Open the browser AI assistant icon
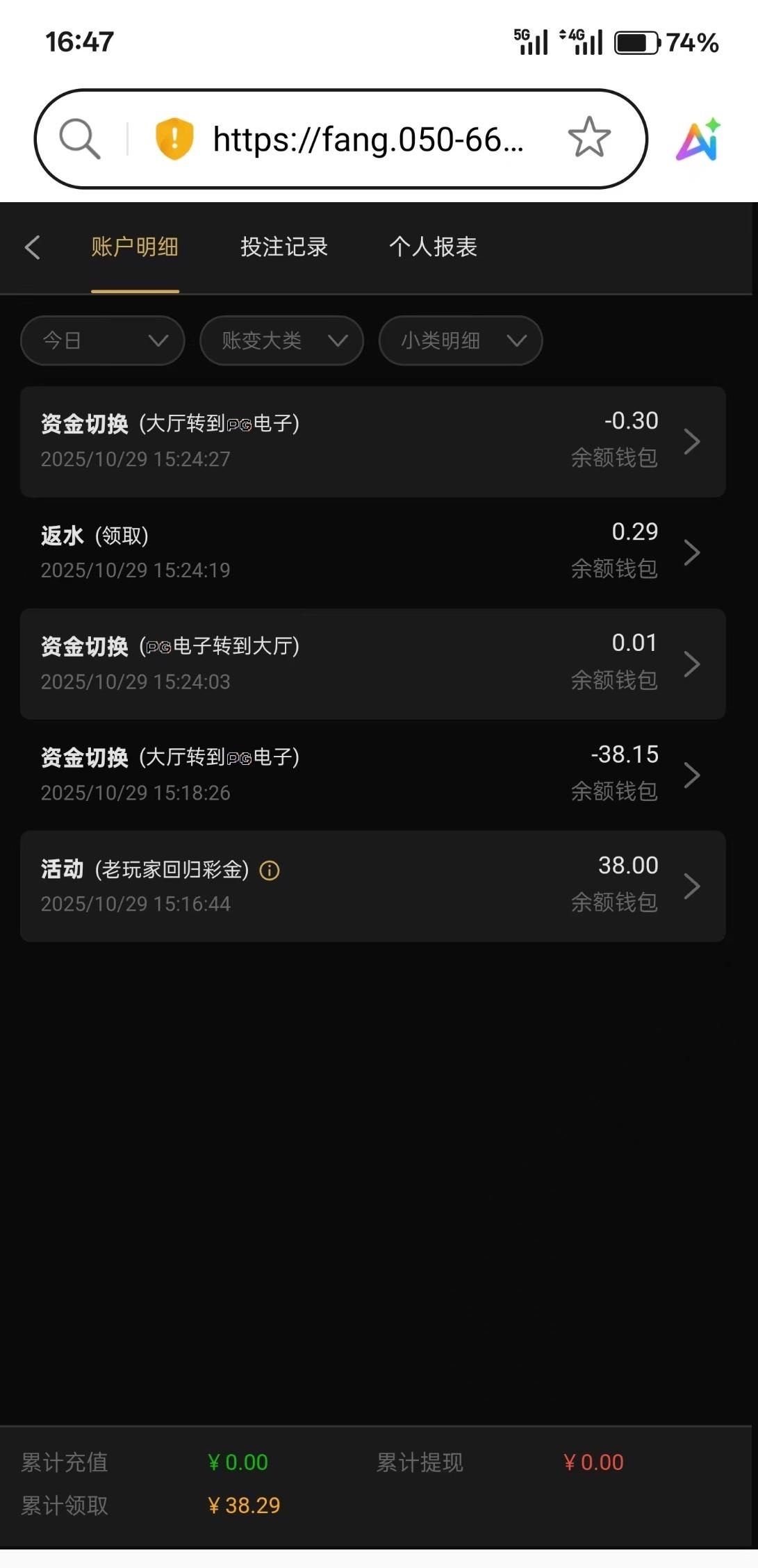 698,139
